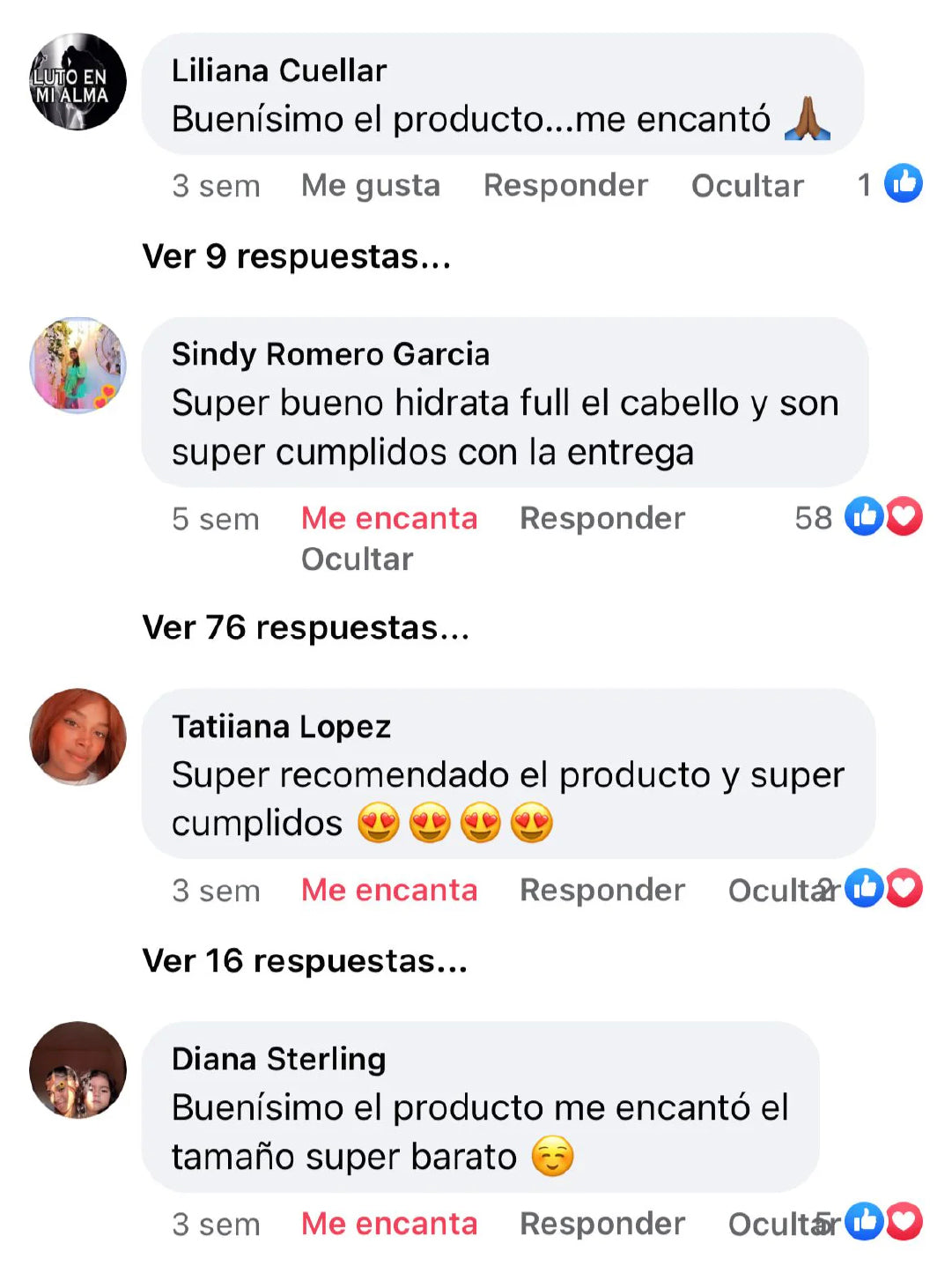This screenshot has height=1273, width=952.
Task: View the 58 reactions on Sindy's comment
Action: click(x=859, y=517)
